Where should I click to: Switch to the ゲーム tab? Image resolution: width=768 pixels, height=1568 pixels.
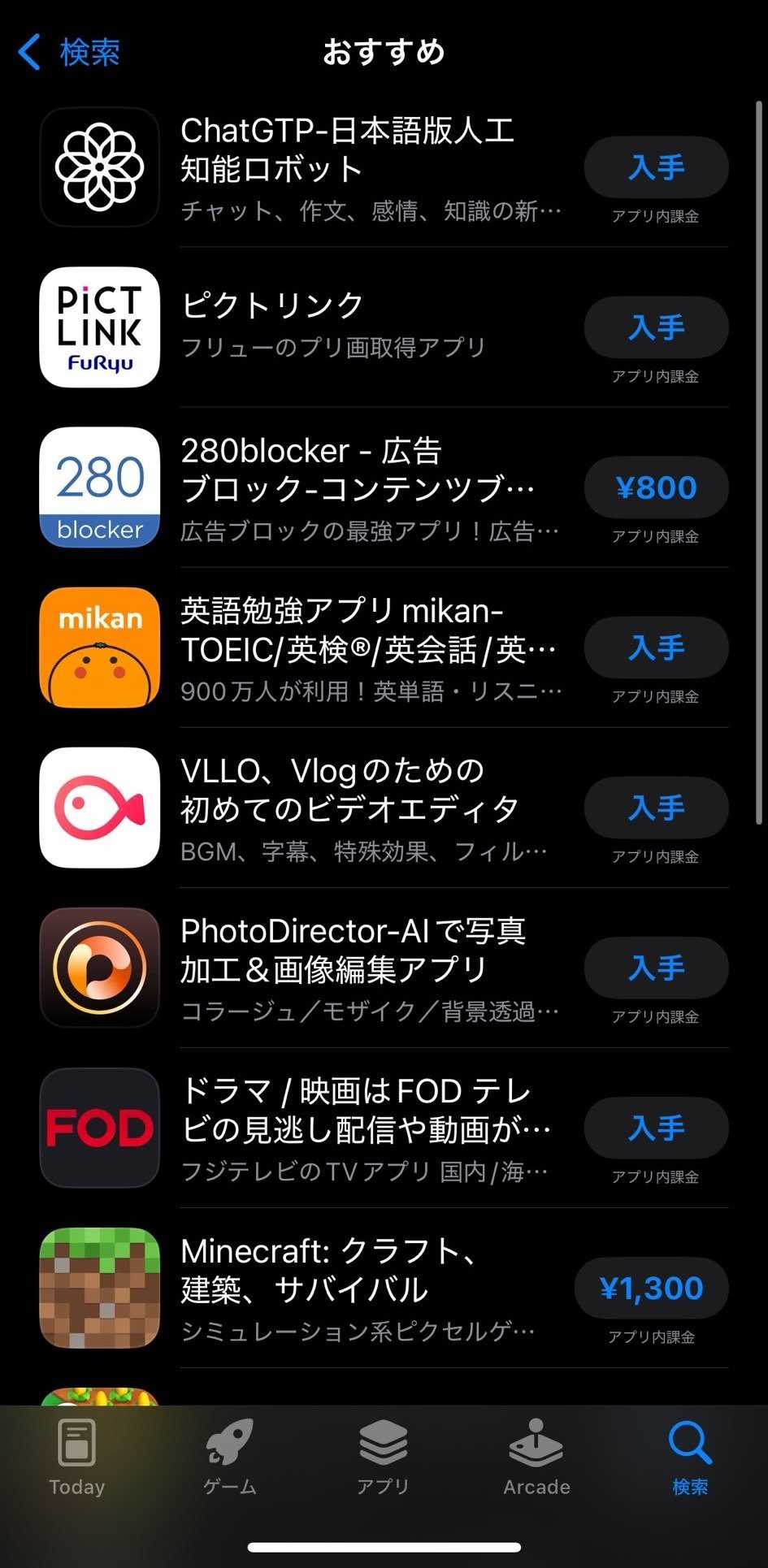pyautogui.click(x=230, y=1458)
